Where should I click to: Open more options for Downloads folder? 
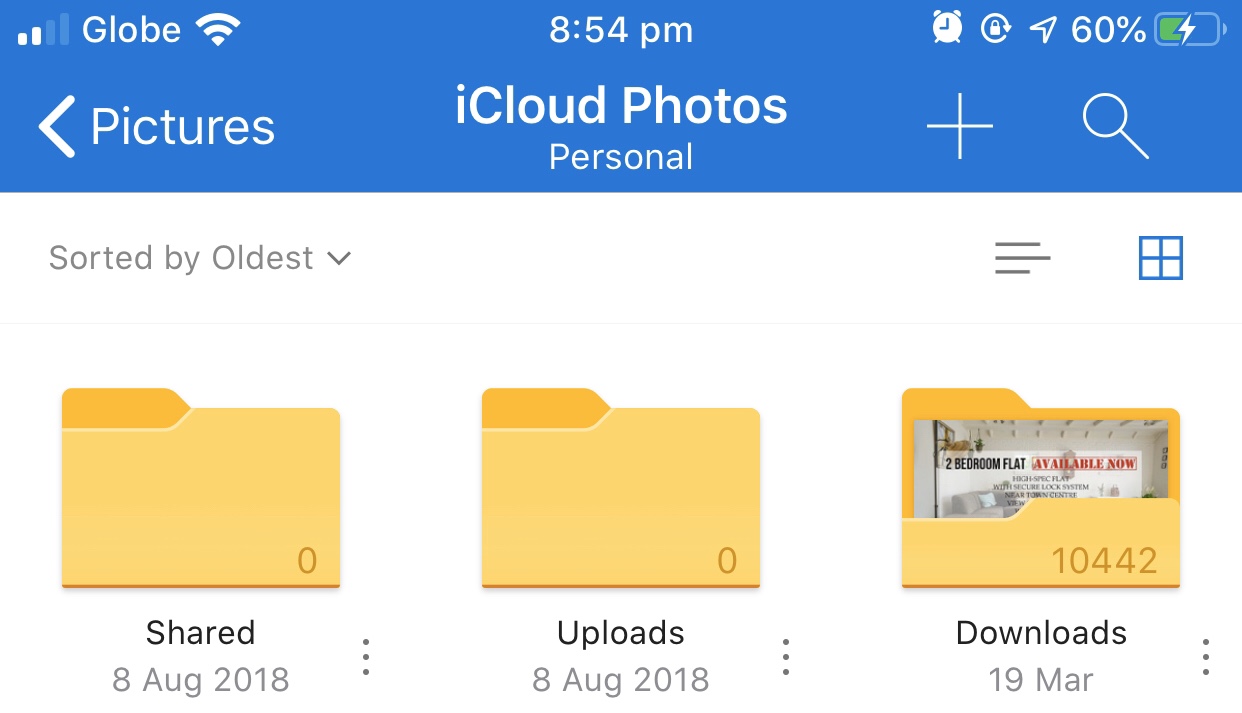1206,657
